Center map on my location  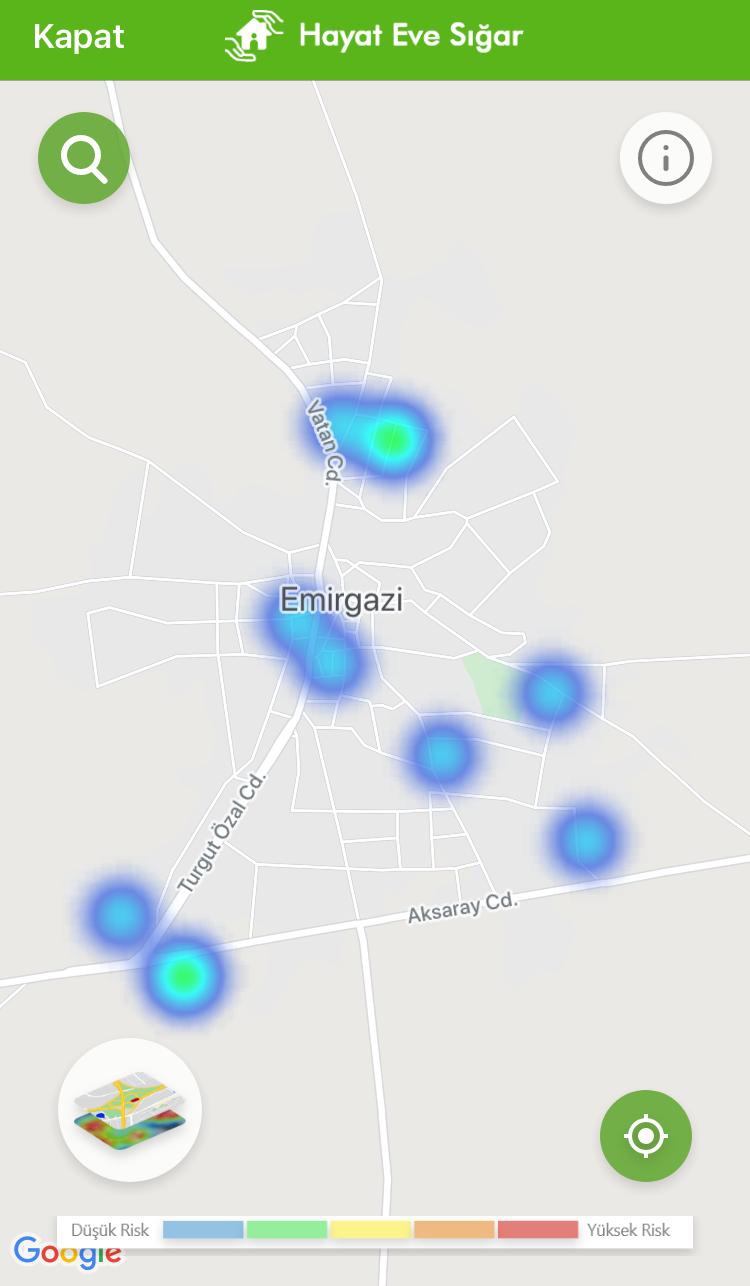(645, 1135)
